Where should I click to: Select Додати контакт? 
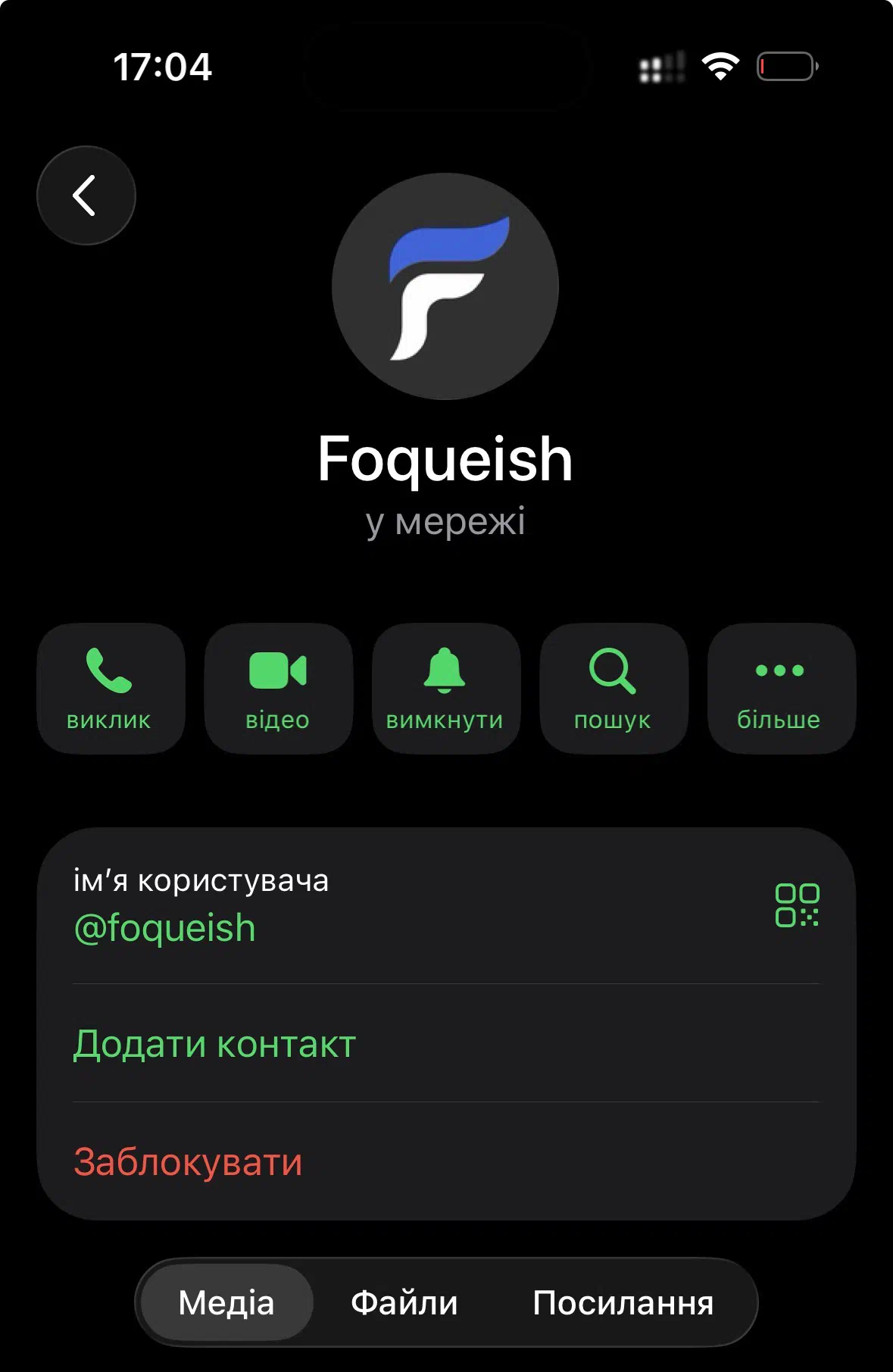click(x=214, y=1044)
